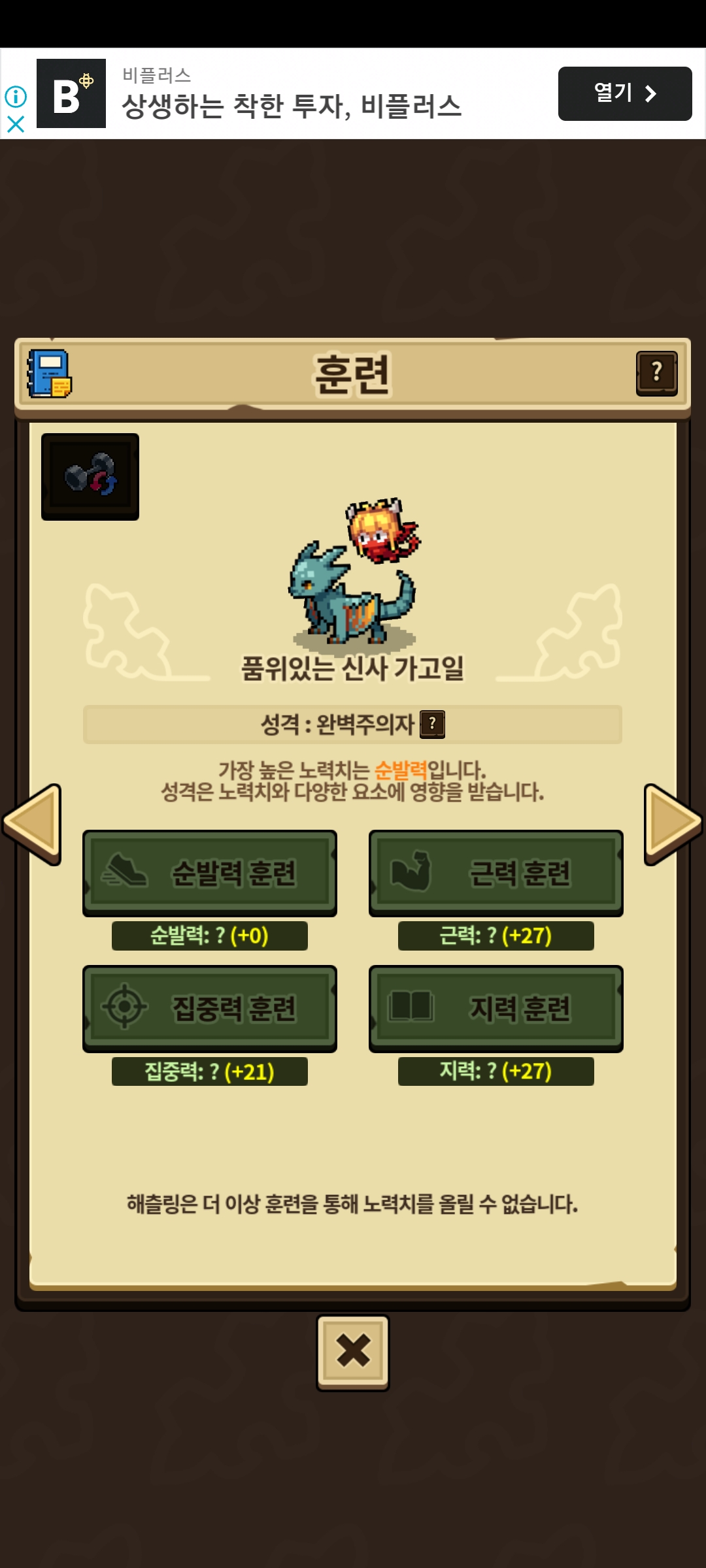Tap 열기 on the 비플러스 ad
The image size is (706, 1568).
click(x=624, y=93)
